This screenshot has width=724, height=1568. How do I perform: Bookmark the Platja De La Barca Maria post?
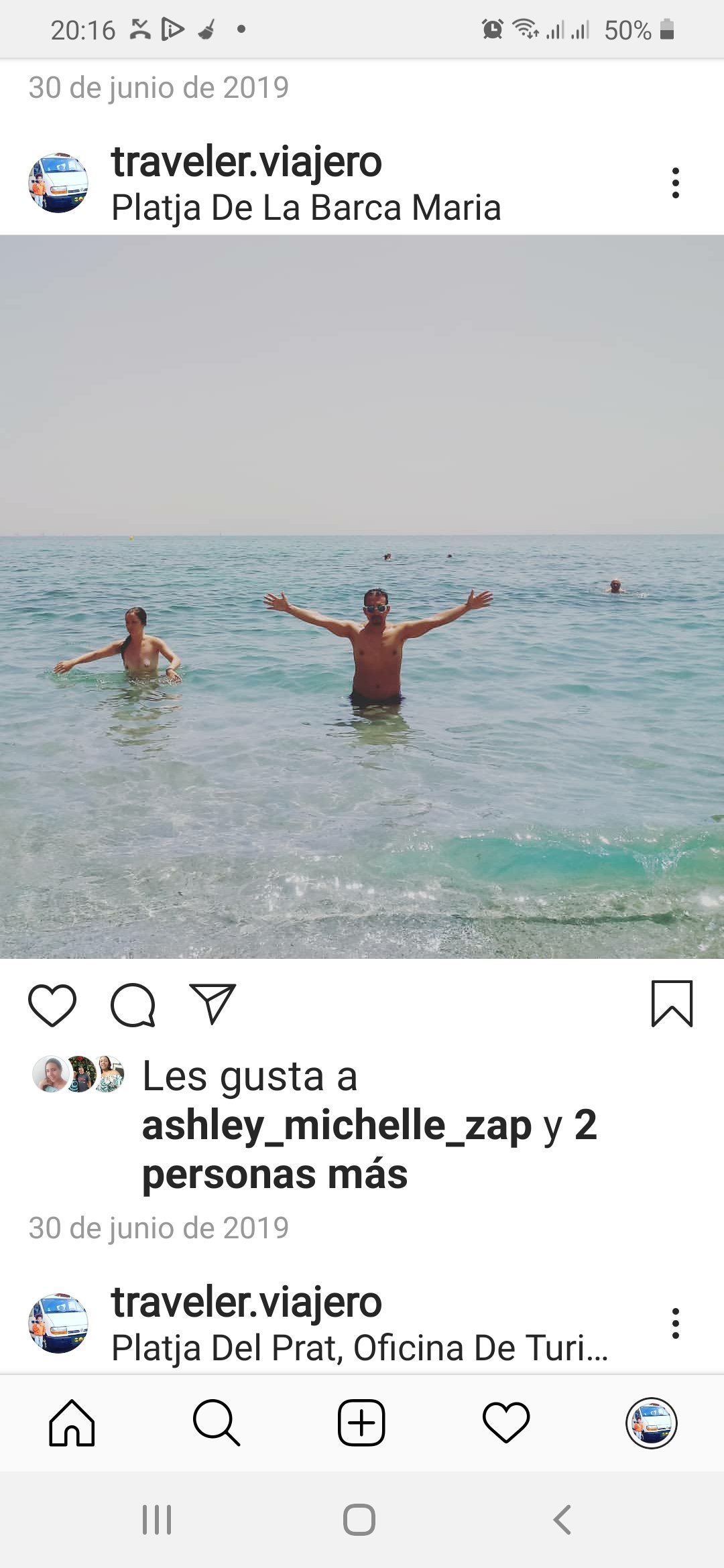[672, 1004]
